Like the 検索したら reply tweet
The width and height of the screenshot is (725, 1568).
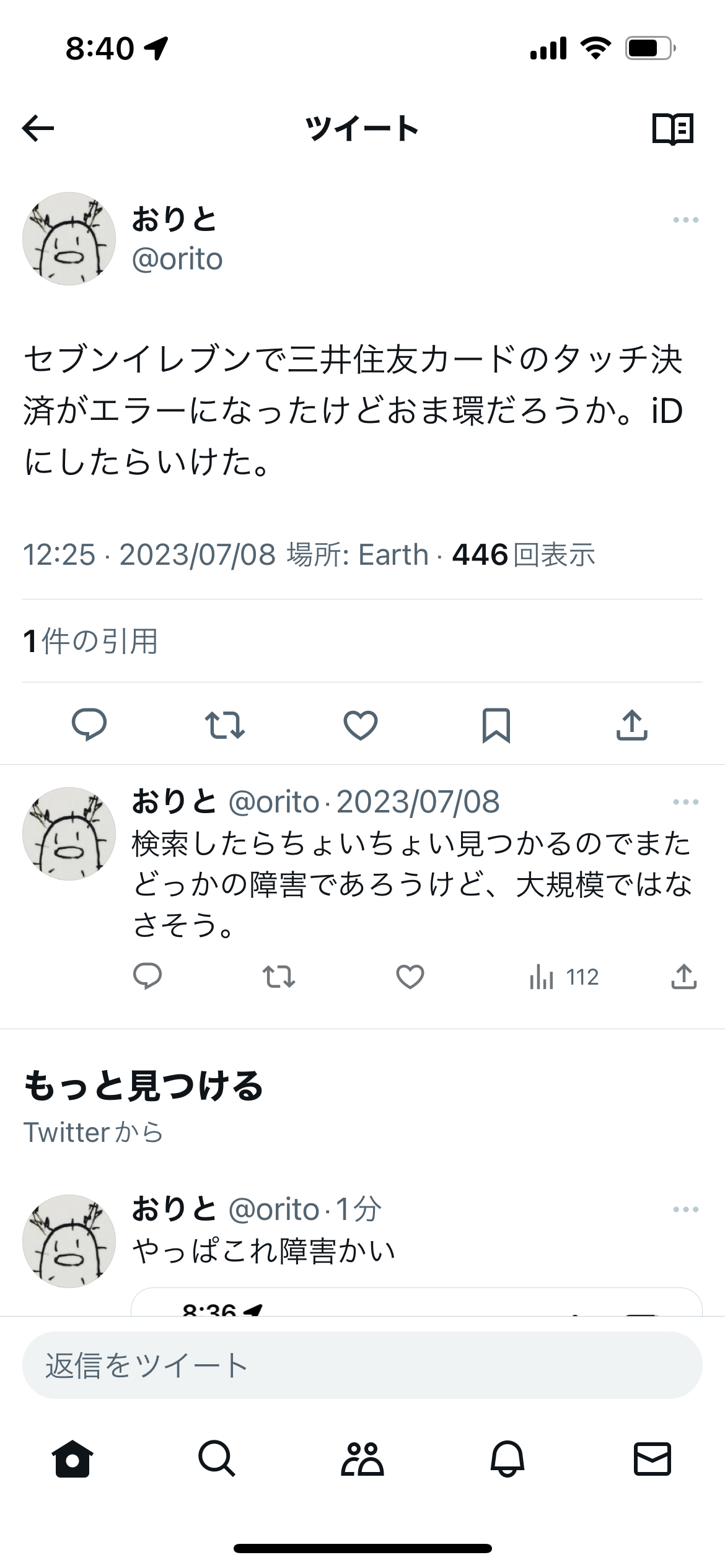410,977
